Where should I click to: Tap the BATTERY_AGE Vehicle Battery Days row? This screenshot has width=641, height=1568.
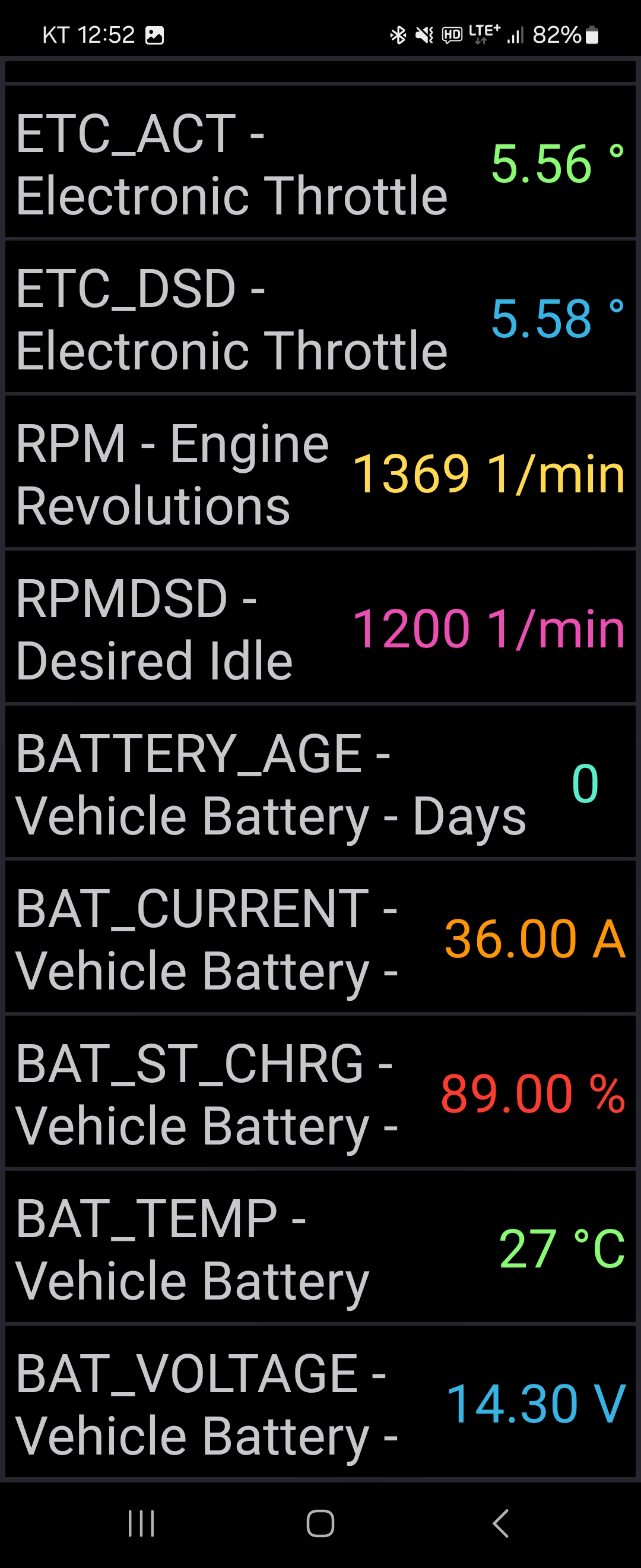pos(320,782)
